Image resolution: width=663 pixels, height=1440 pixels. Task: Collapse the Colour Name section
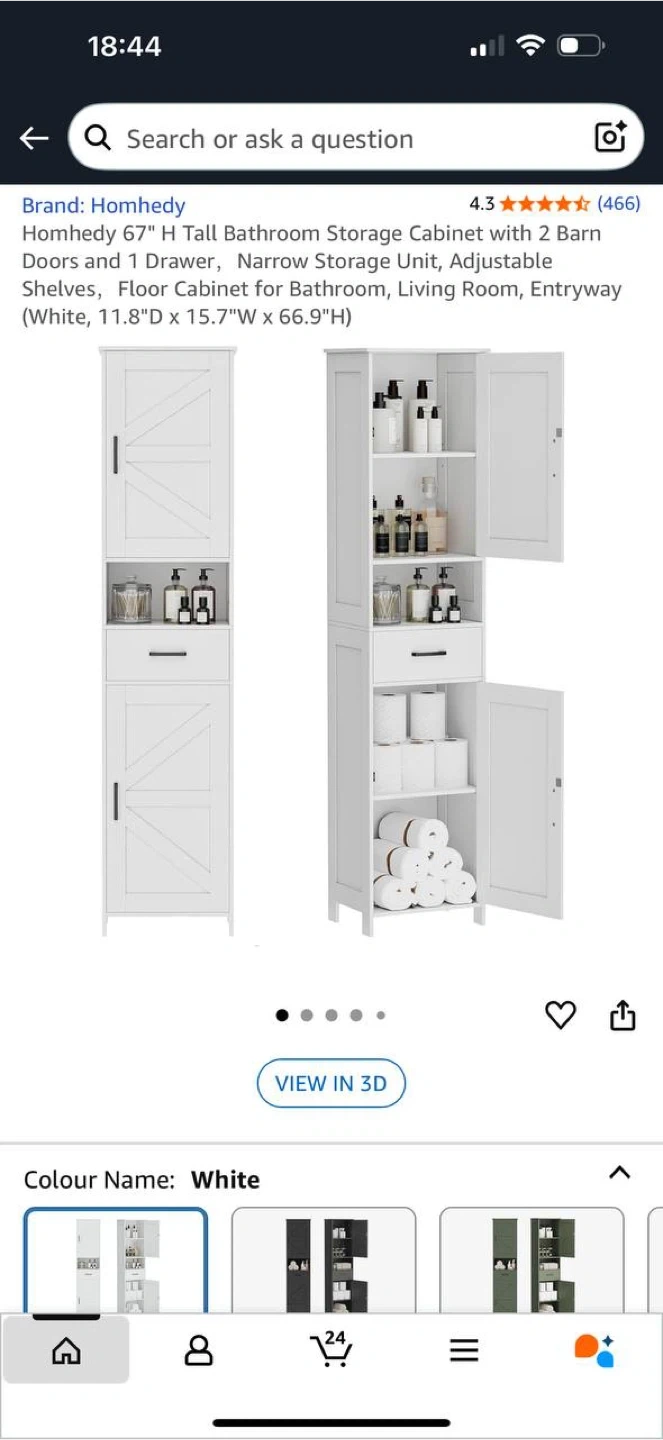click(620, 1173)
